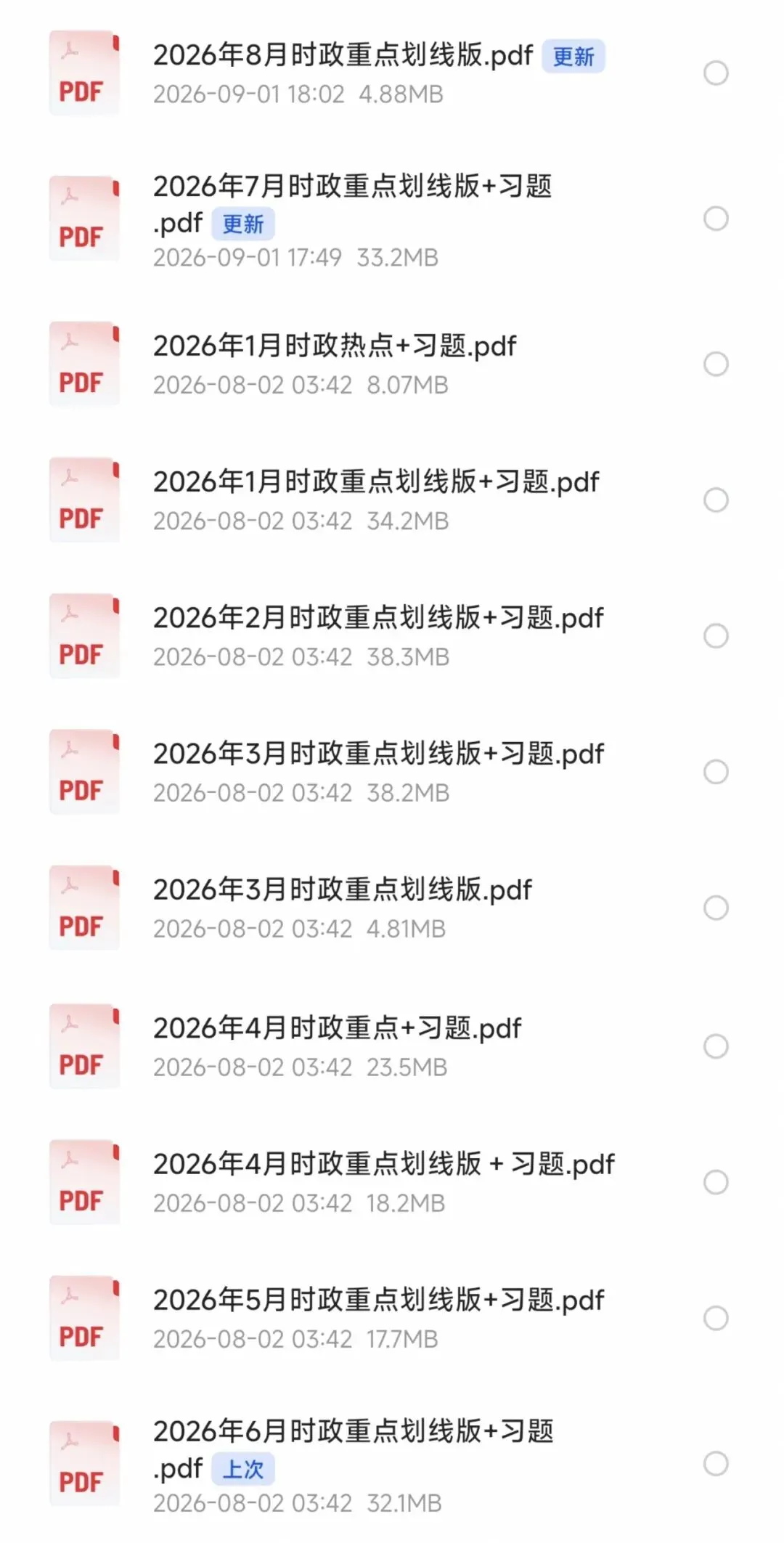
Task: Open 2026年1月时政重点划线版+习题.pdf
Action: click(376, 482)
